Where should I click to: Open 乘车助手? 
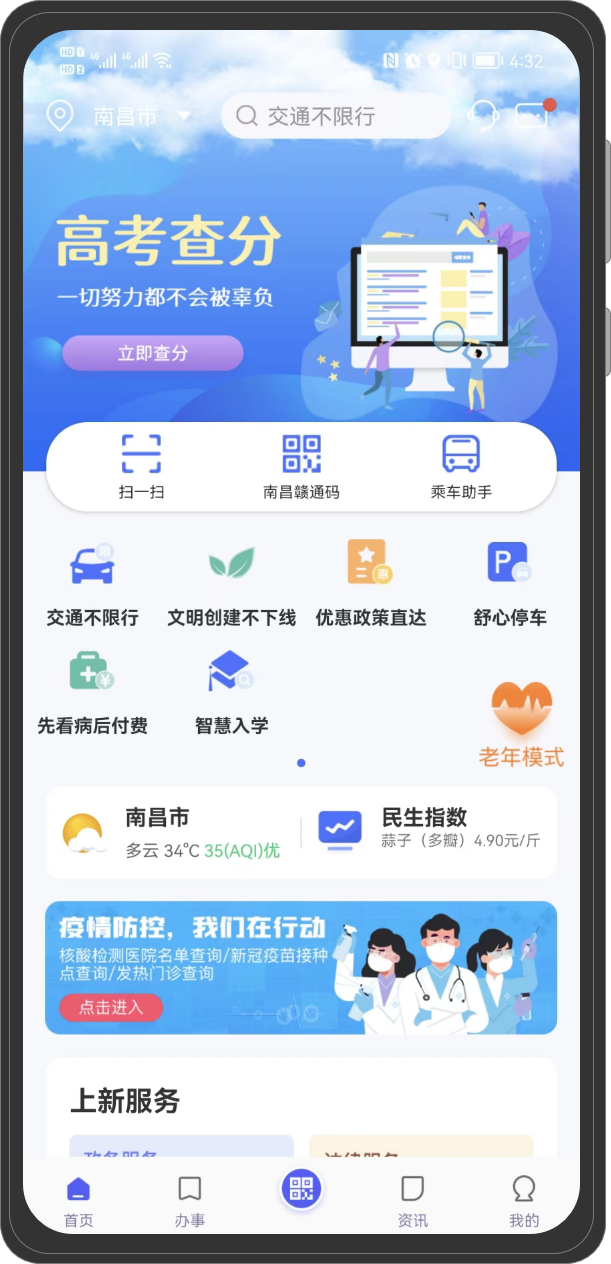(x=461, y=466)
